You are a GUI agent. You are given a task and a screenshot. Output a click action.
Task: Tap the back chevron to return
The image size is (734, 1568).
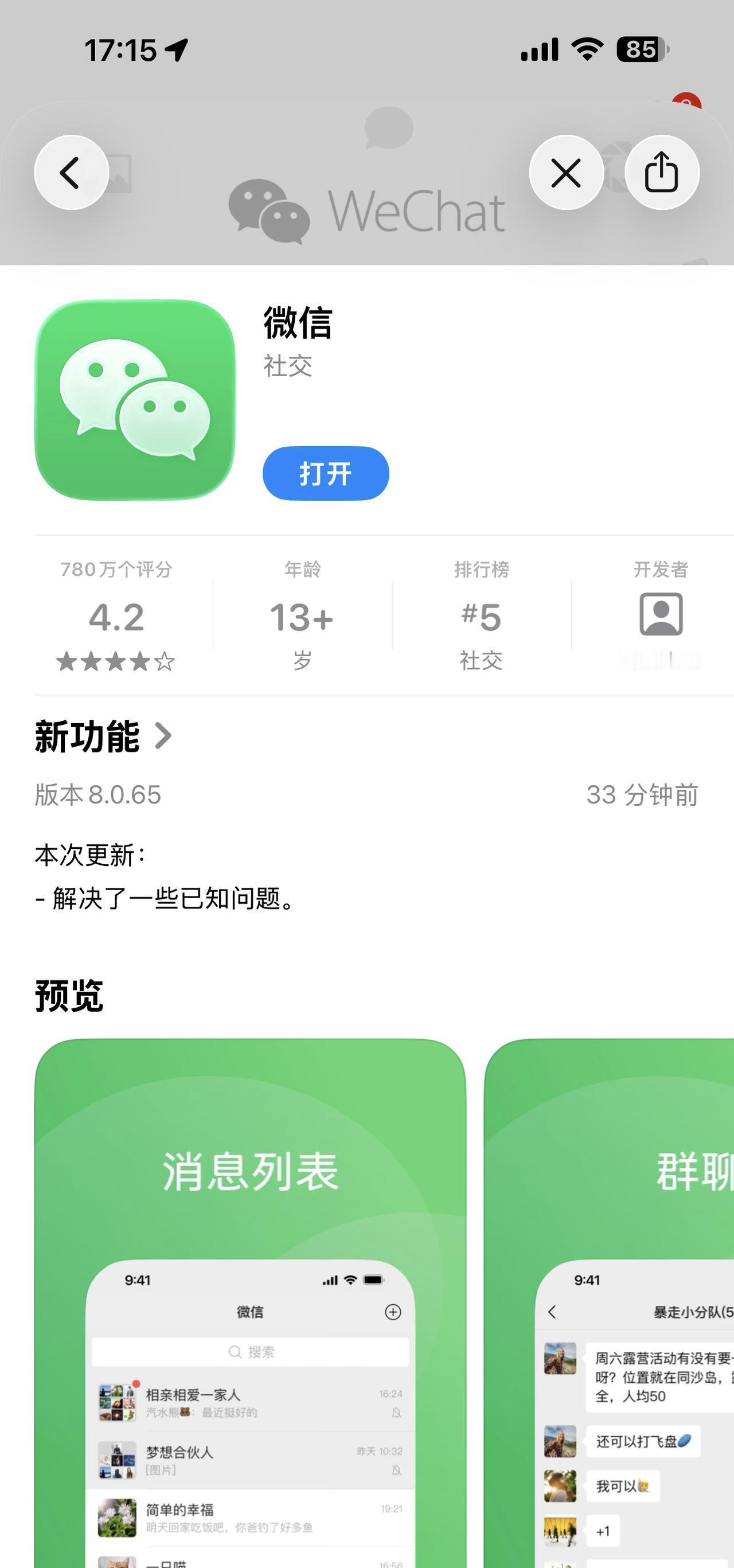tap(72, 172)
